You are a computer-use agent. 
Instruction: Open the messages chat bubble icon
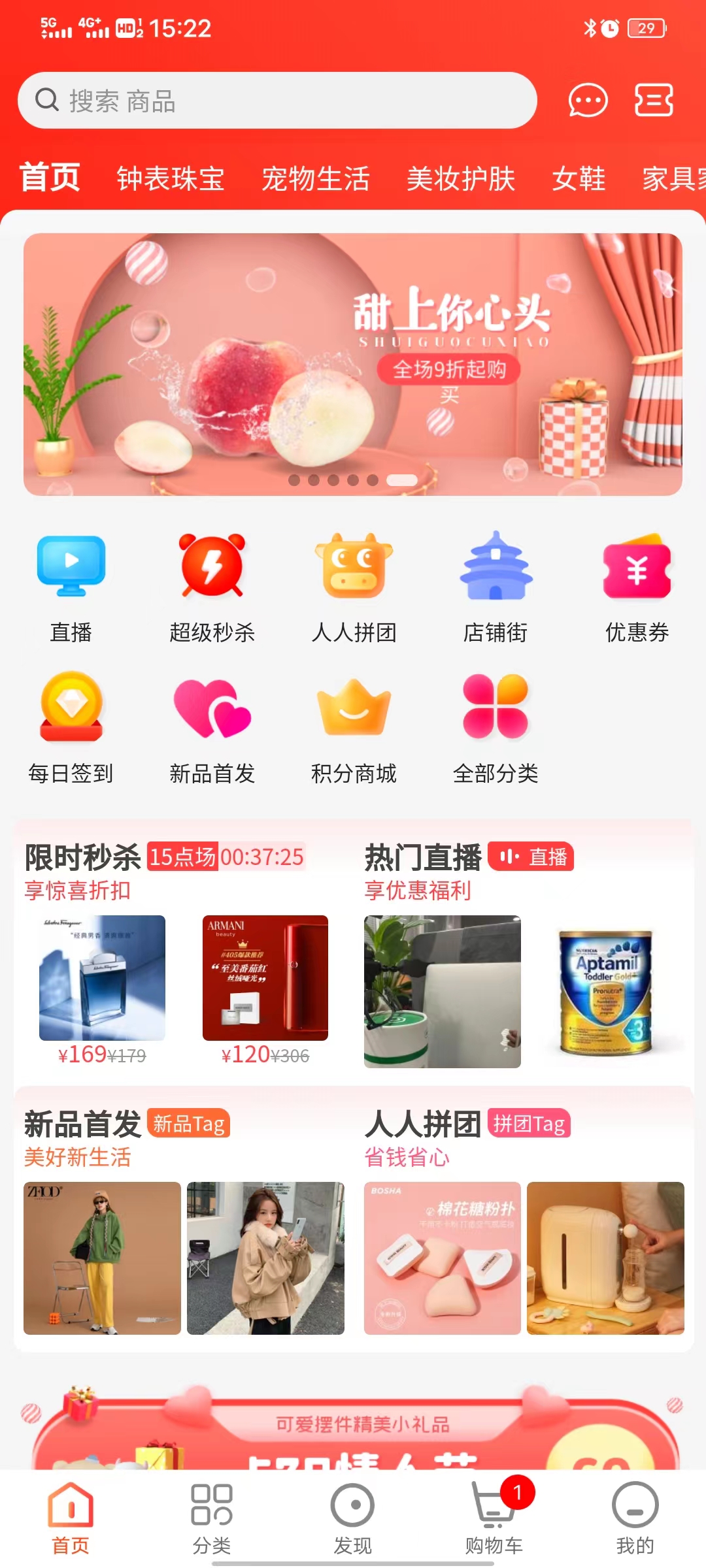(x=588, y=101)
